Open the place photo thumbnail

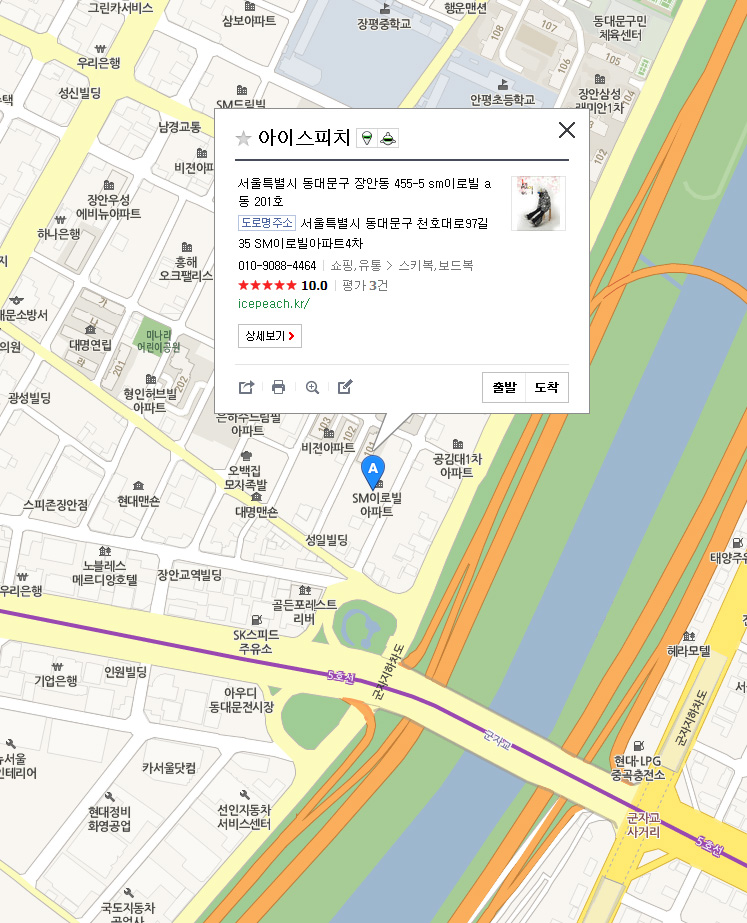pos(538,204)
